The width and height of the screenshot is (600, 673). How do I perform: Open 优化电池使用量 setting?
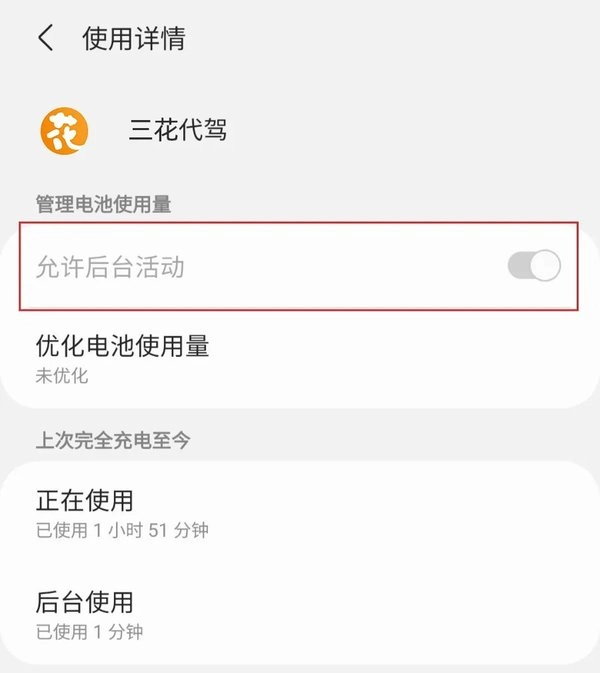(300, 358)
